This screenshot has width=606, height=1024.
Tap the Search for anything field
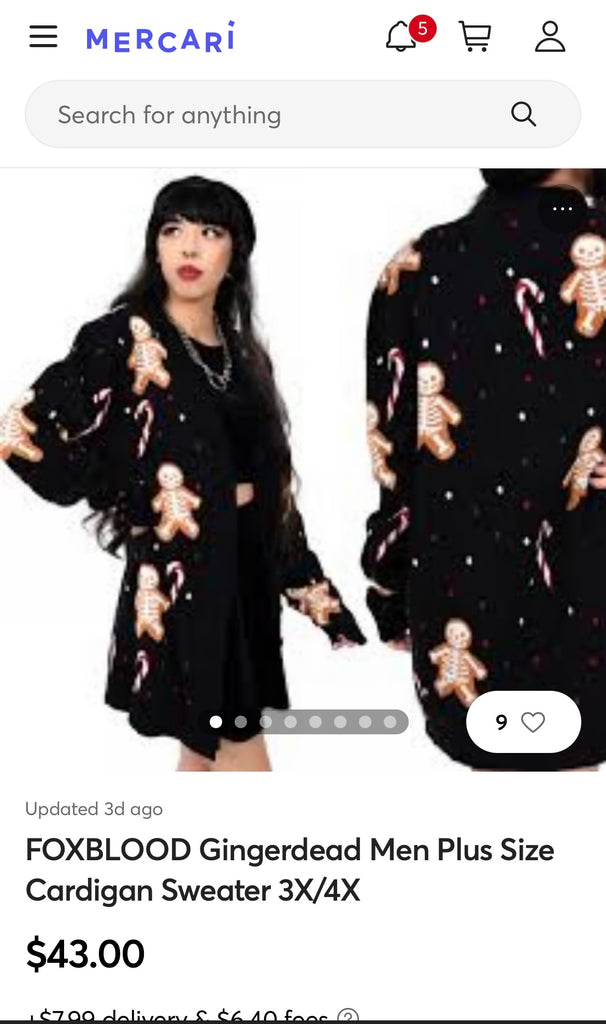coord(302,114)
